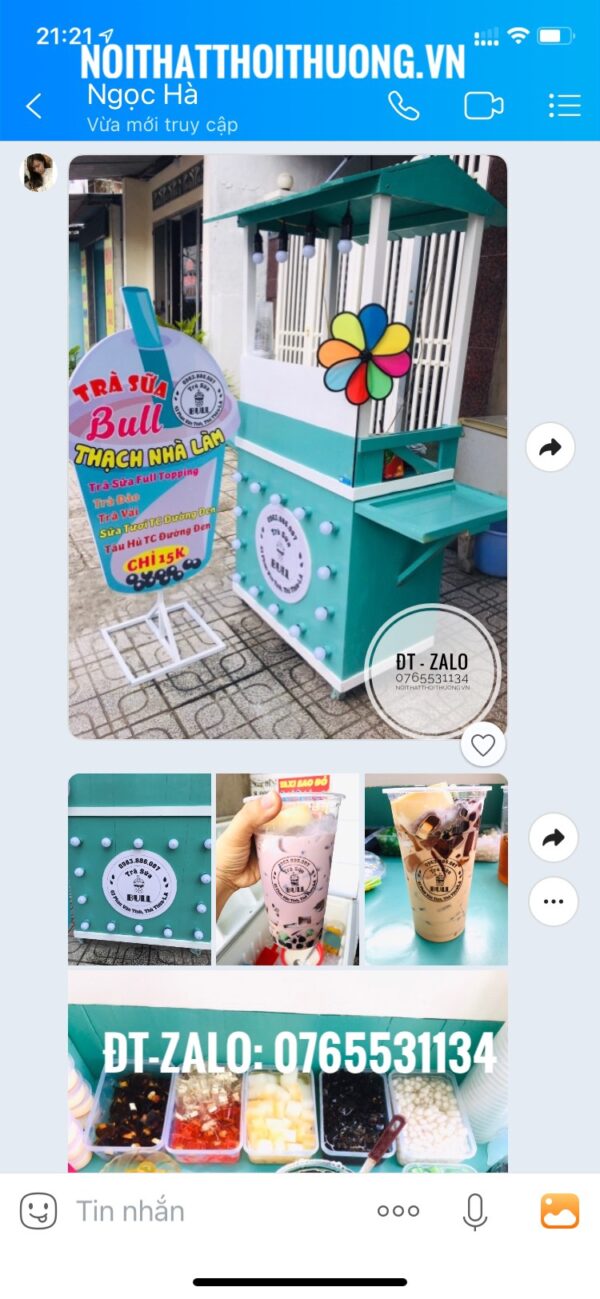Forward the photo album message
The height and width of the screenshot is (1299, 600).
553,838
